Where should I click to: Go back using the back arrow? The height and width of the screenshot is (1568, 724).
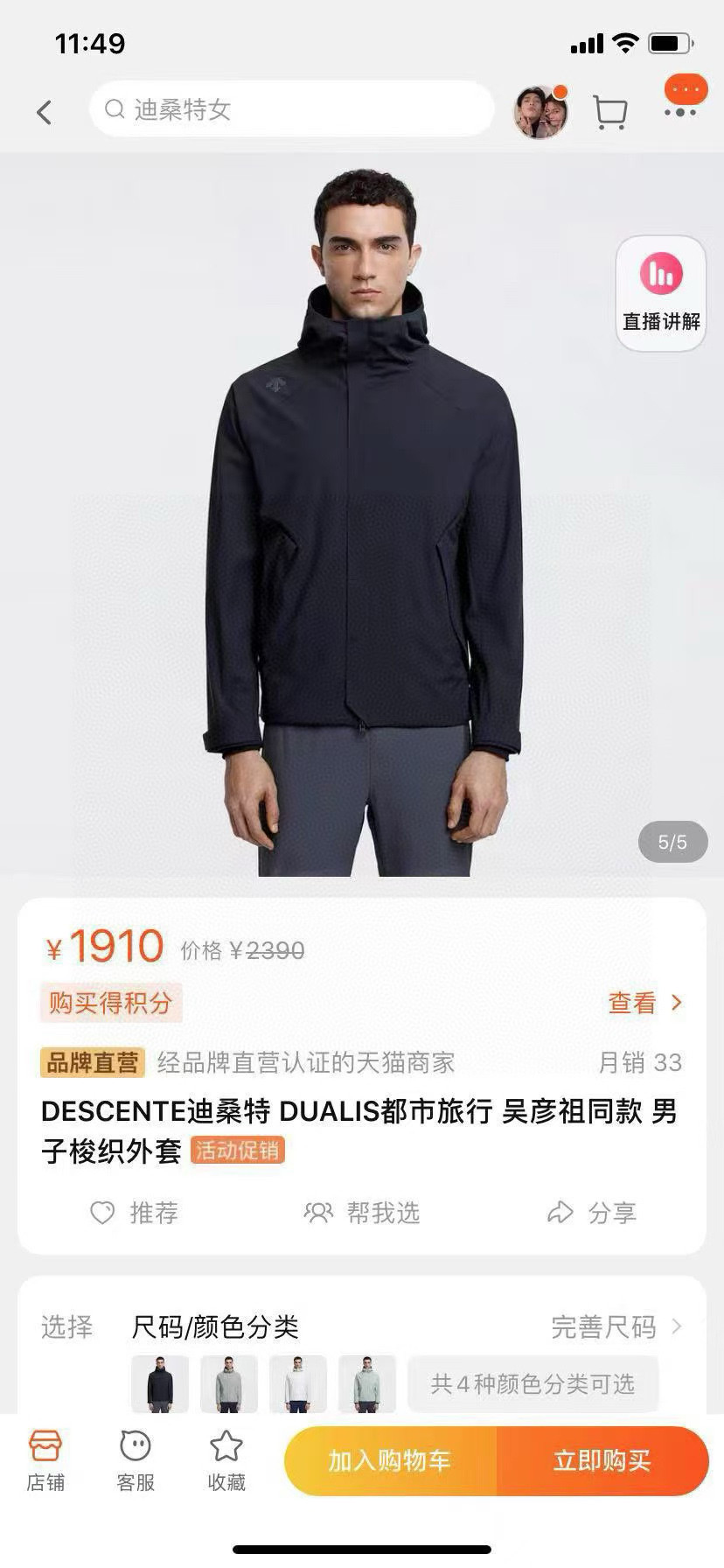coord(44,112)
